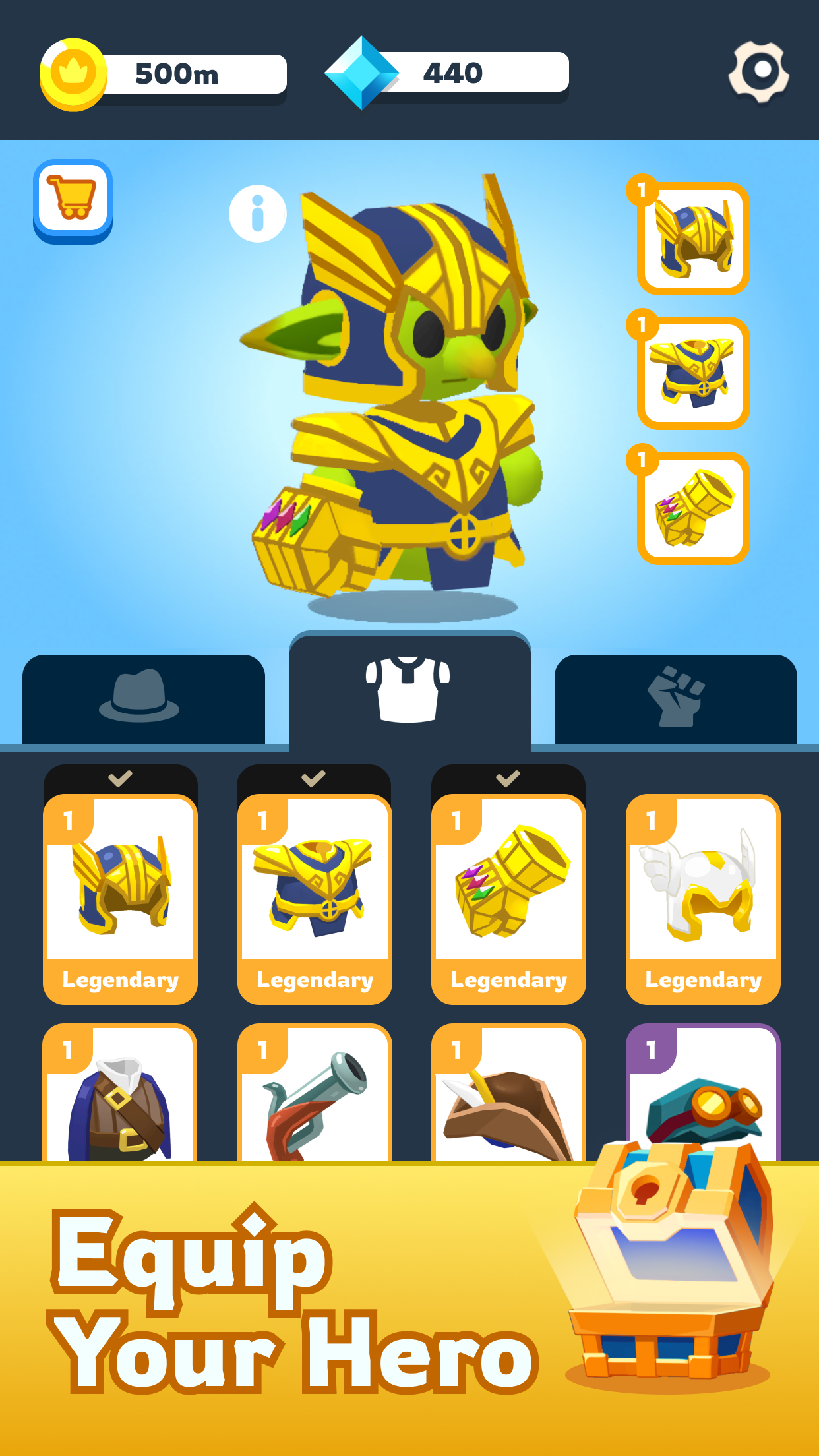Tap the equipped golden gauntlet slot
The height and width of the screenshot is (1456, 819).
coord(693,508)
